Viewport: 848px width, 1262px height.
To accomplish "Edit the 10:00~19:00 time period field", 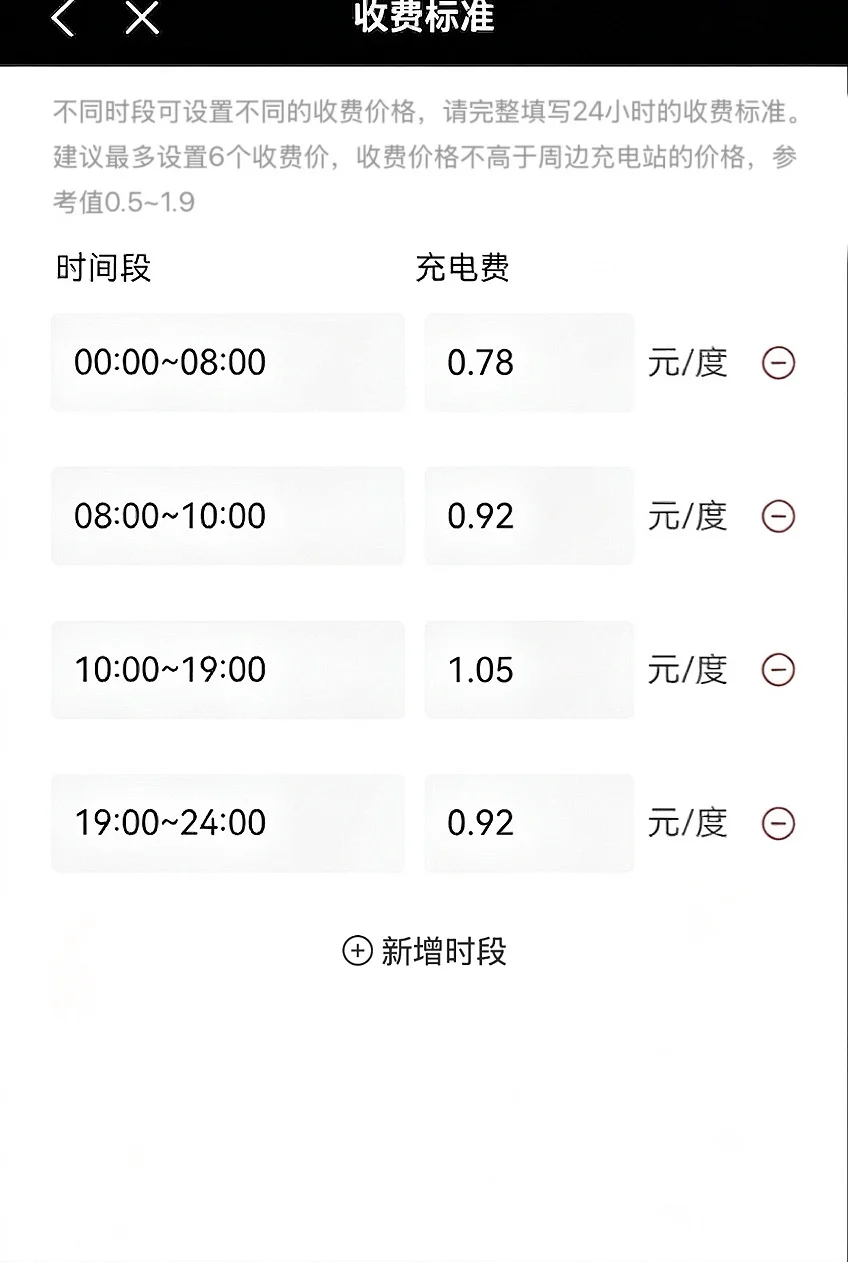I will [x=228, y=670].
